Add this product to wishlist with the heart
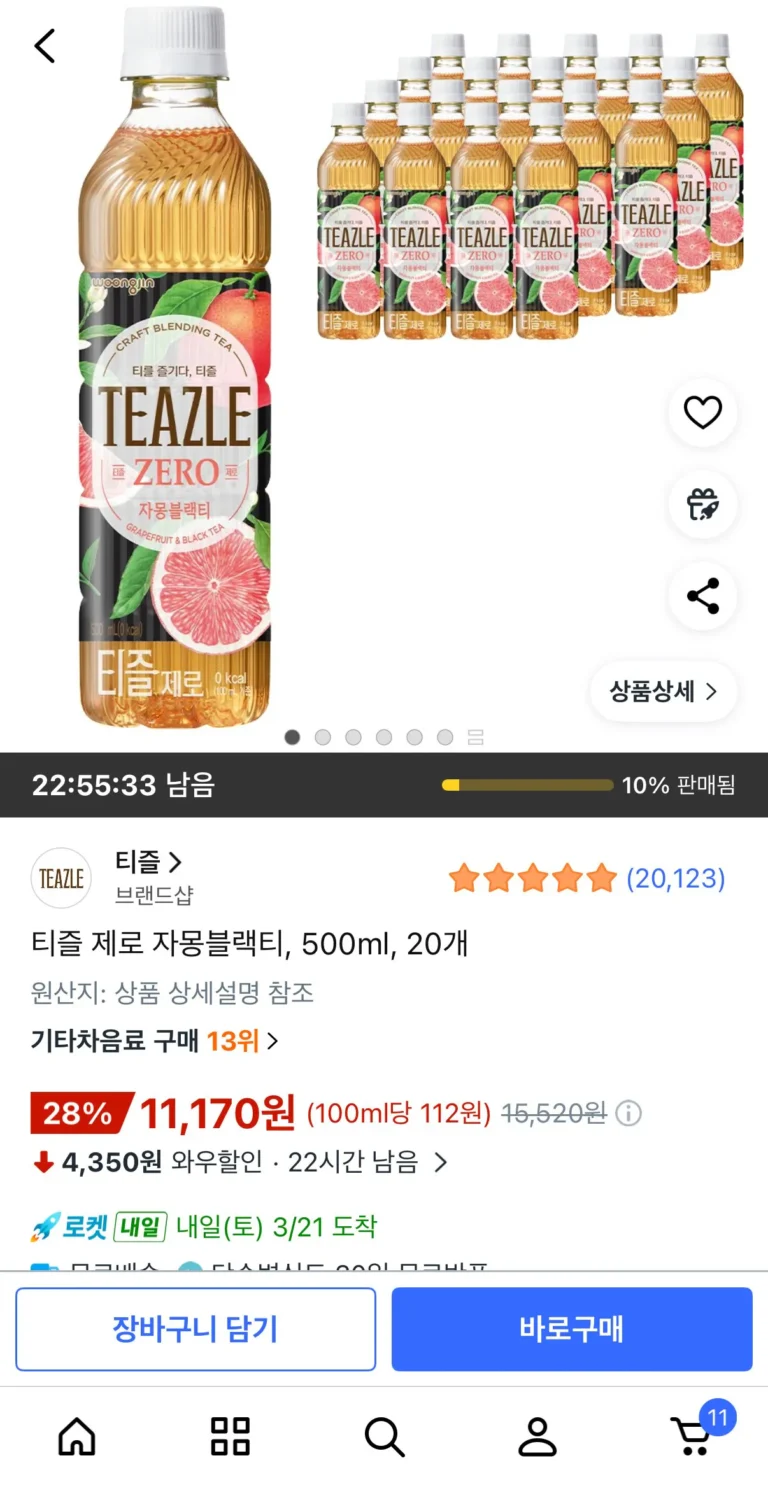Viewport: 768px width, 1486px height. click(x=703, y=412)
